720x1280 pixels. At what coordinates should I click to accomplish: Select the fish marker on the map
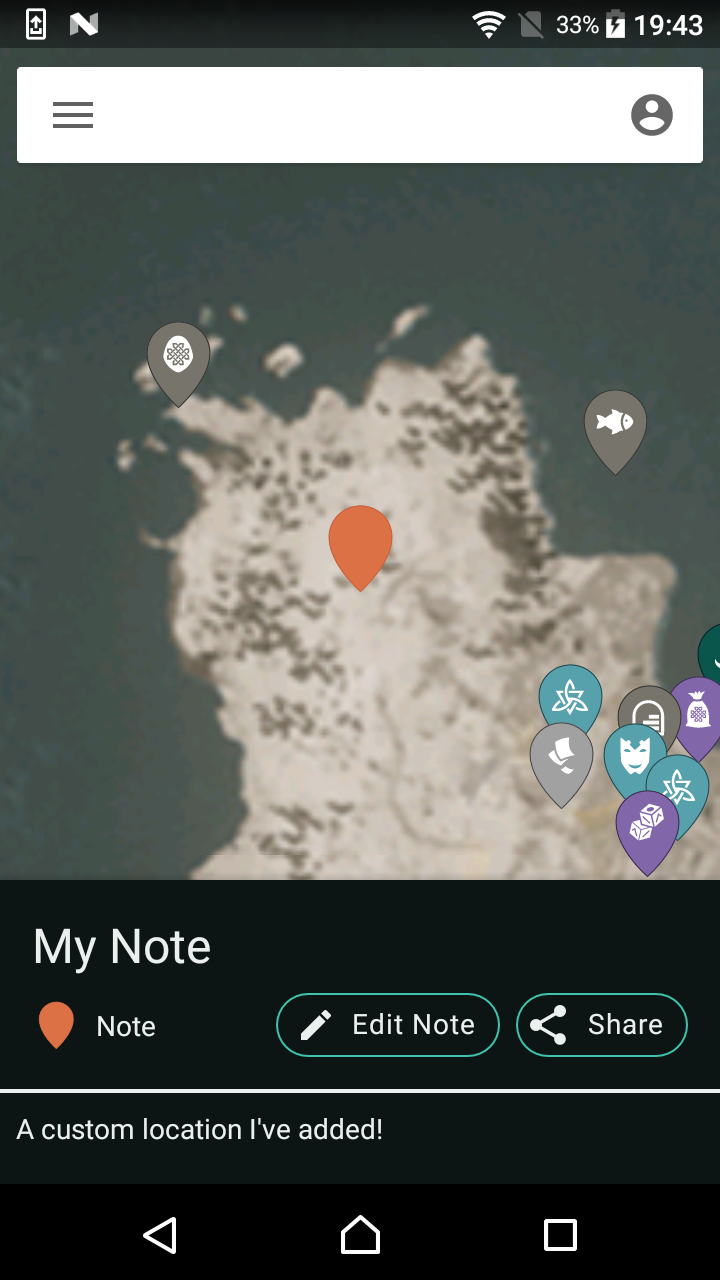615,424
